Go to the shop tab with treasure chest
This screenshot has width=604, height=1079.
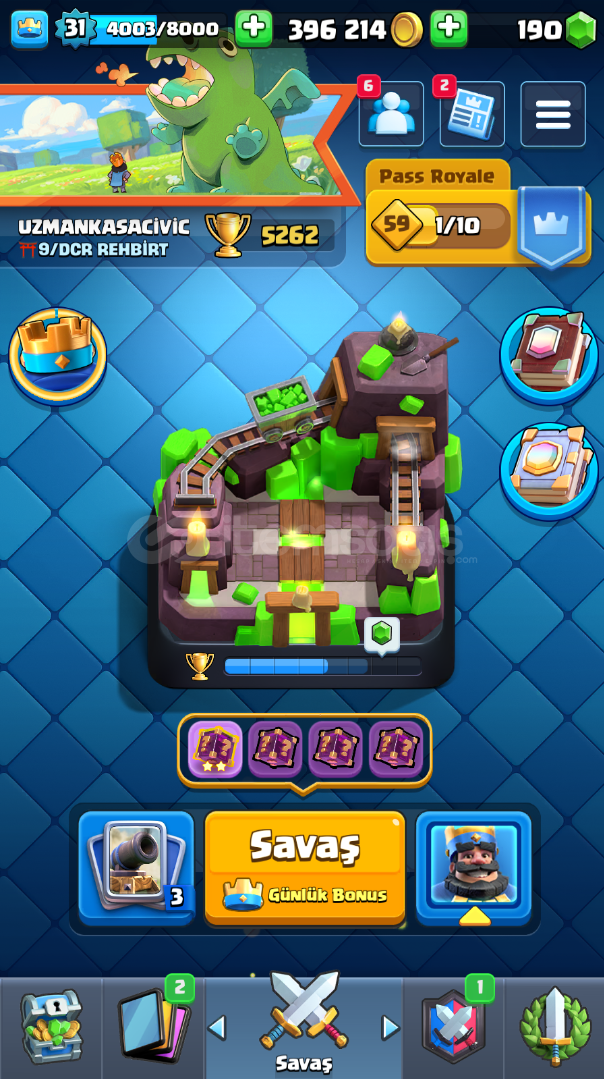[51, 1027]
